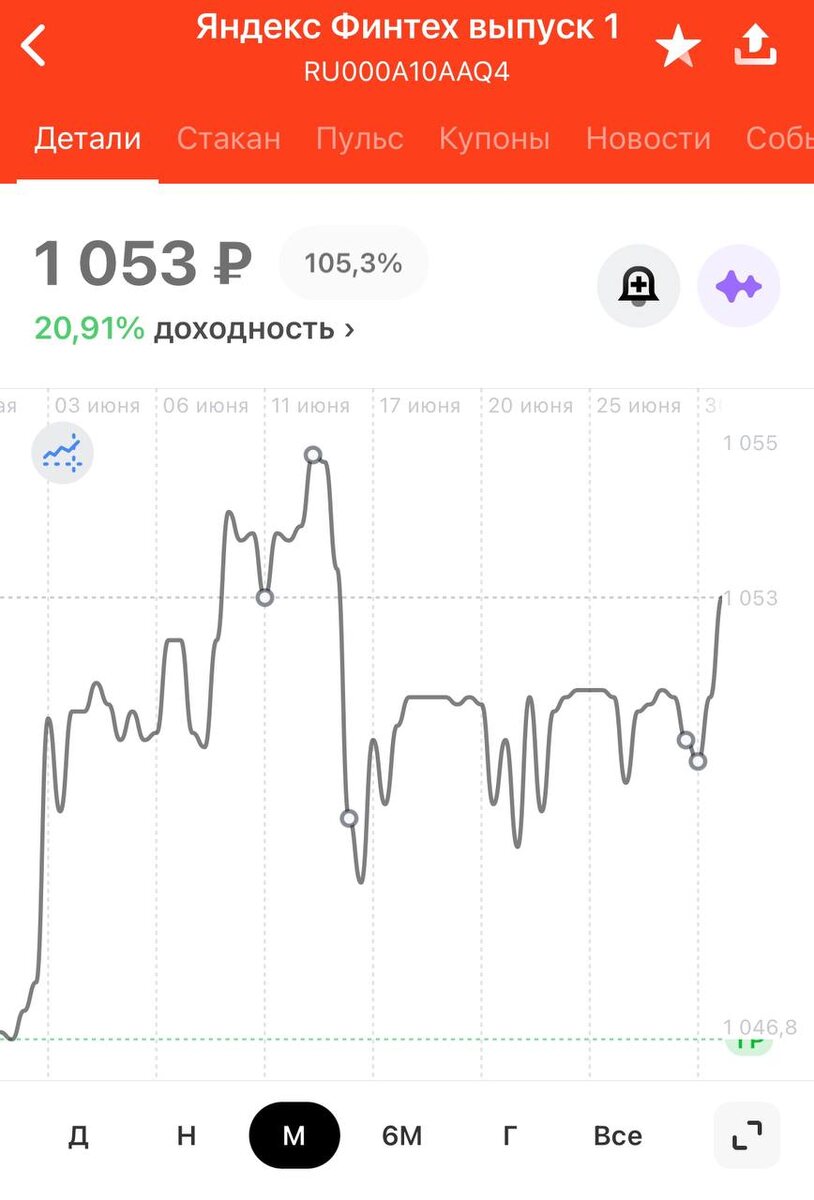Open the purple AI assistant sparkle icon
The image size is (814, 1200).
[x=738, y=287]
